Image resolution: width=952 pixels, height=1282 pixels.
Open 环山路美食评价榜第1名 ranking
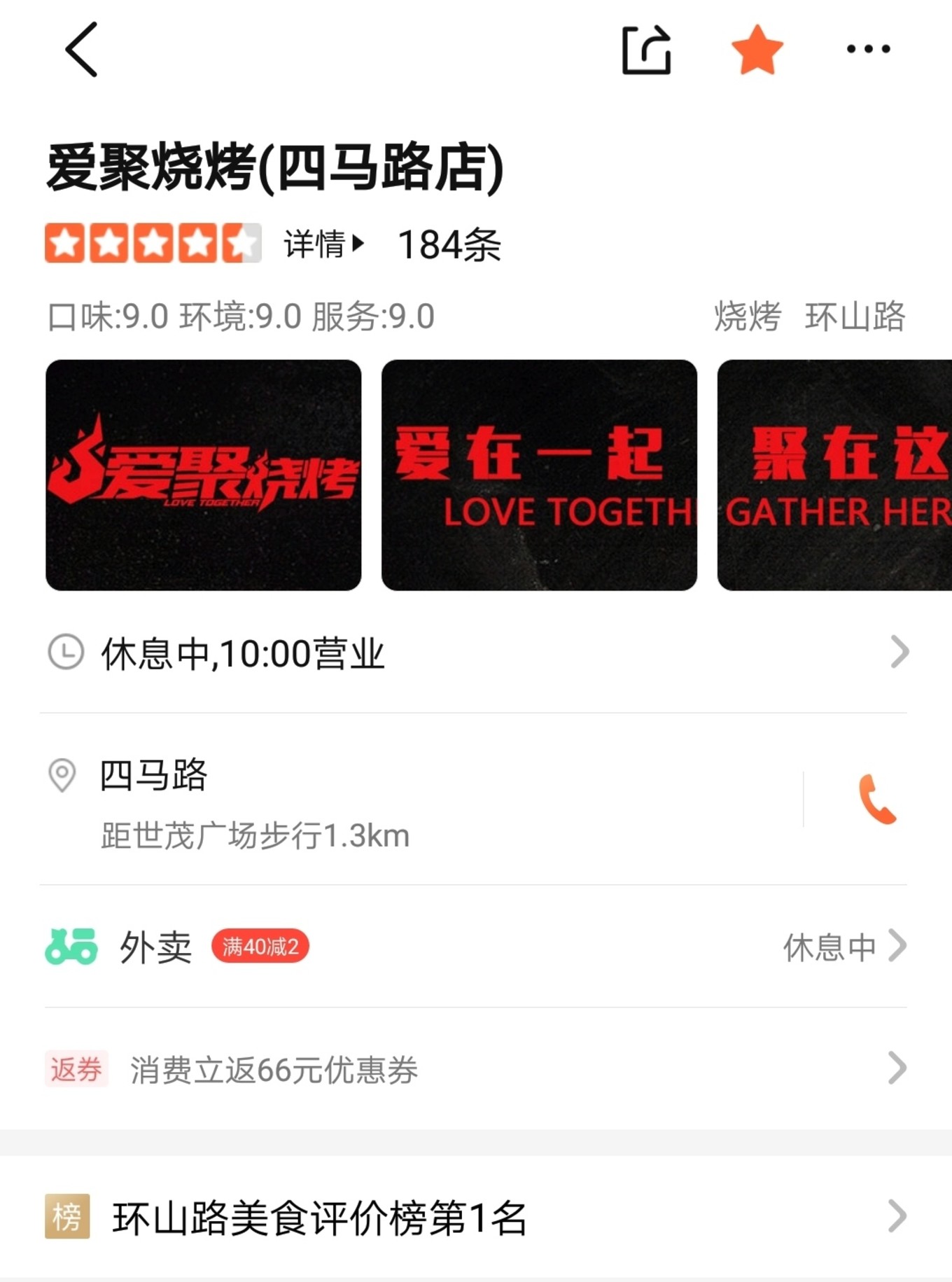(x=476, y=1217)
